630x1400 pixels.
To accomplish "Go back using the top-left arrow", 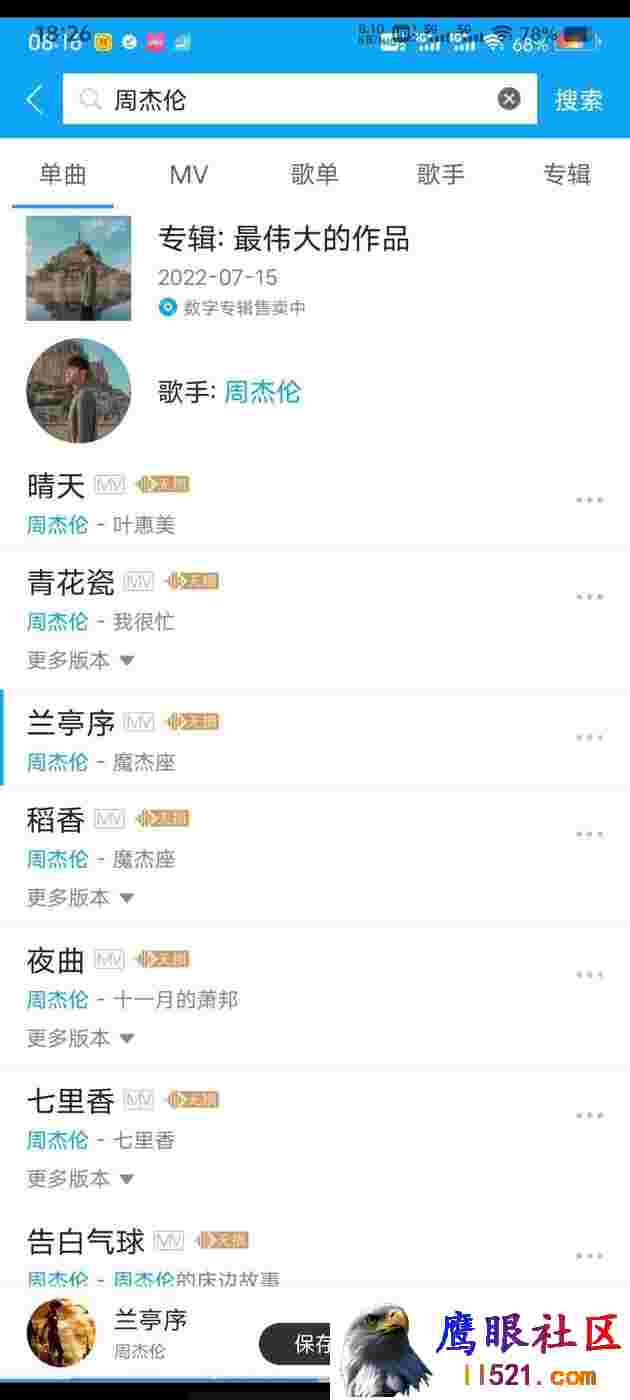I will 35,99.
